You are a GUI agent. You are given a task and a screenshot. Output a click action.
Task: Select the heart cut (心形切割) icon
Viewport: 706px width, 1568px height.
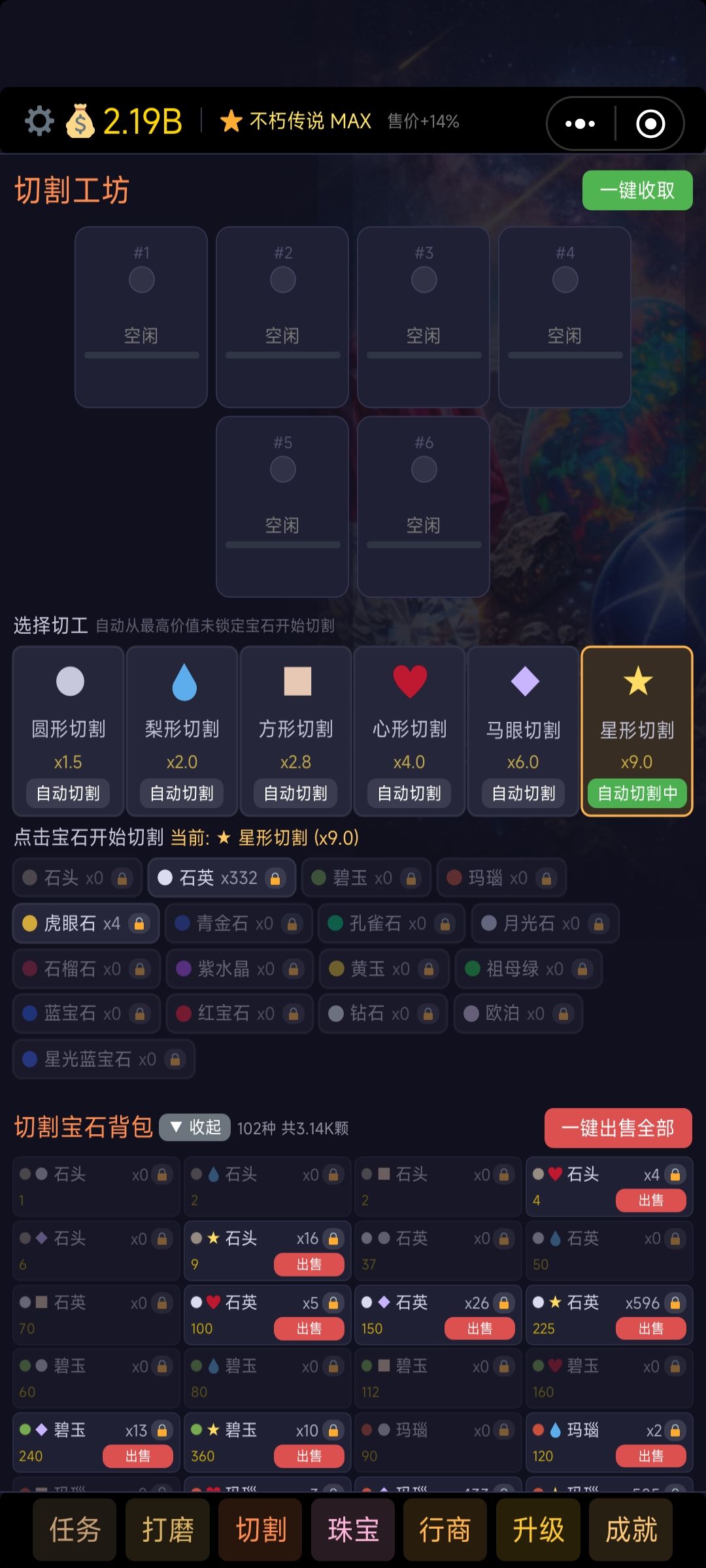click(410, 682)
